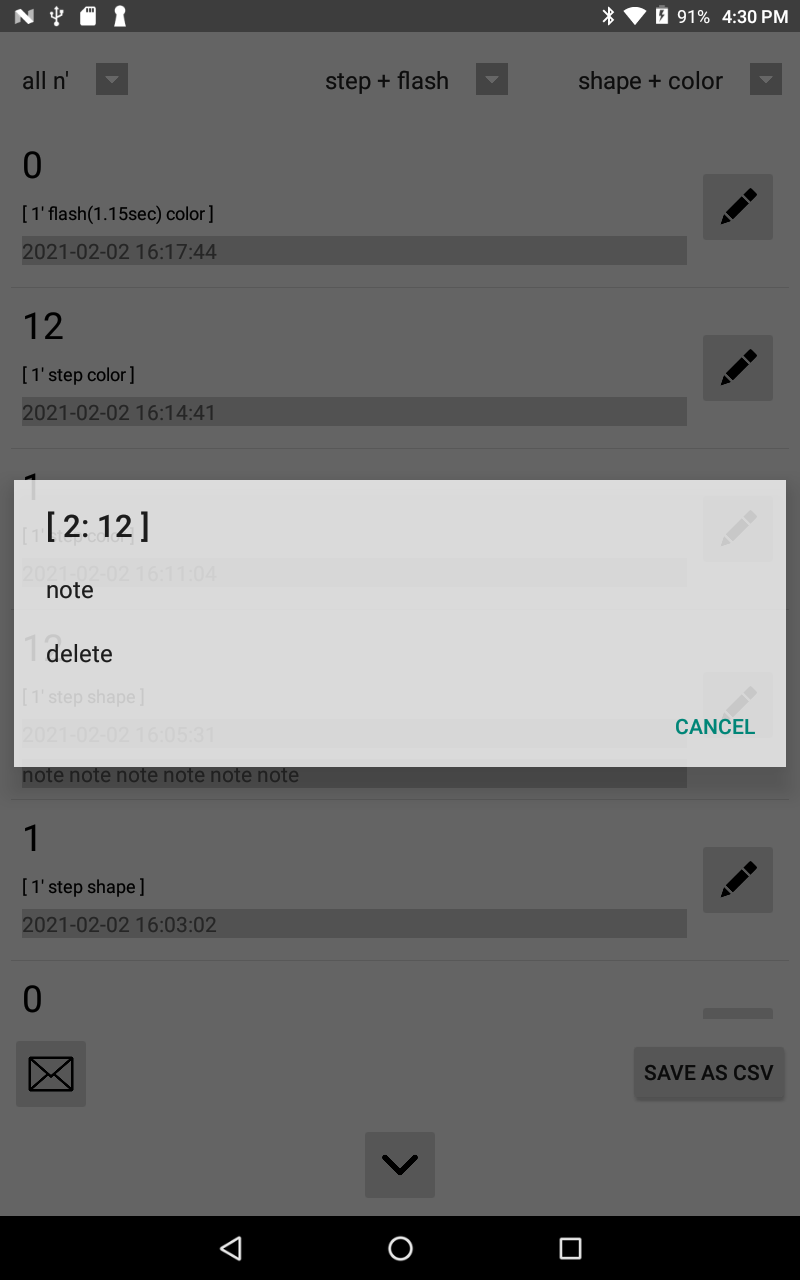Viewport: 800px width, 1280px height.
Task: Go to the home screen
Action: [x=400, y=1248]
